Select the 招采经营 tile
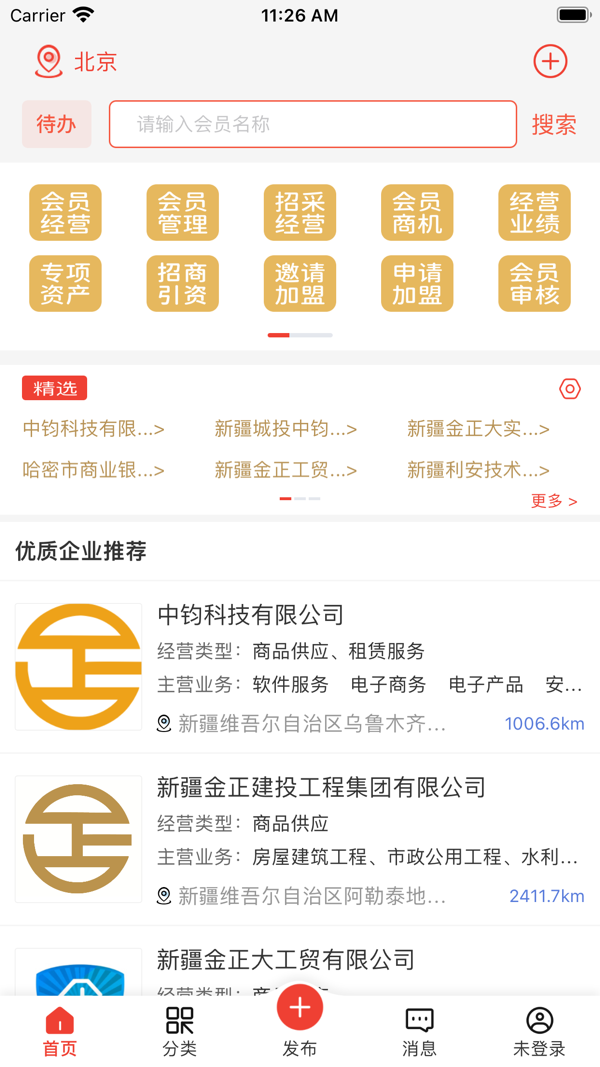 300,212
